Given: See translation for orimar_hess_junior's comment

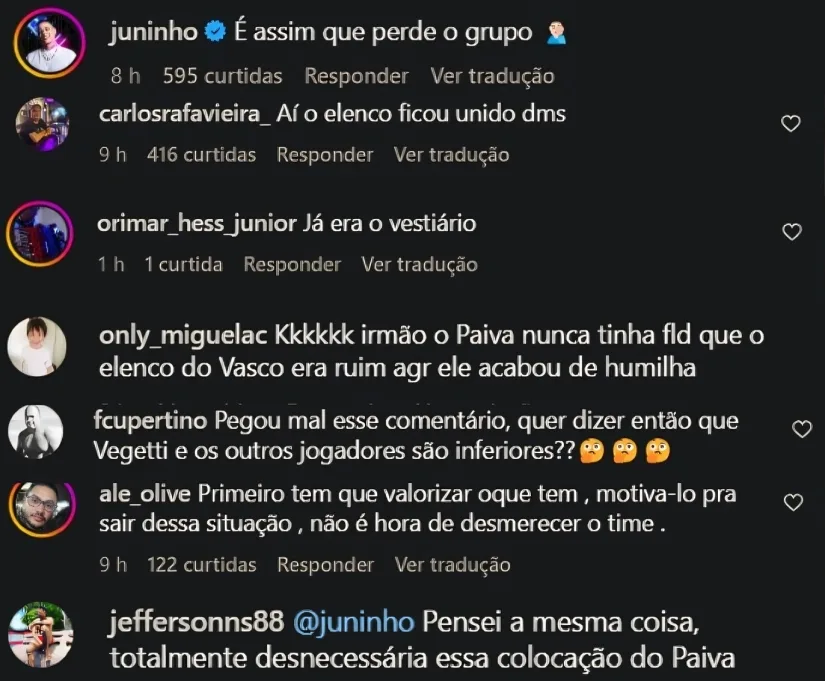Looking at the screenshot, I should click(419, 265).
